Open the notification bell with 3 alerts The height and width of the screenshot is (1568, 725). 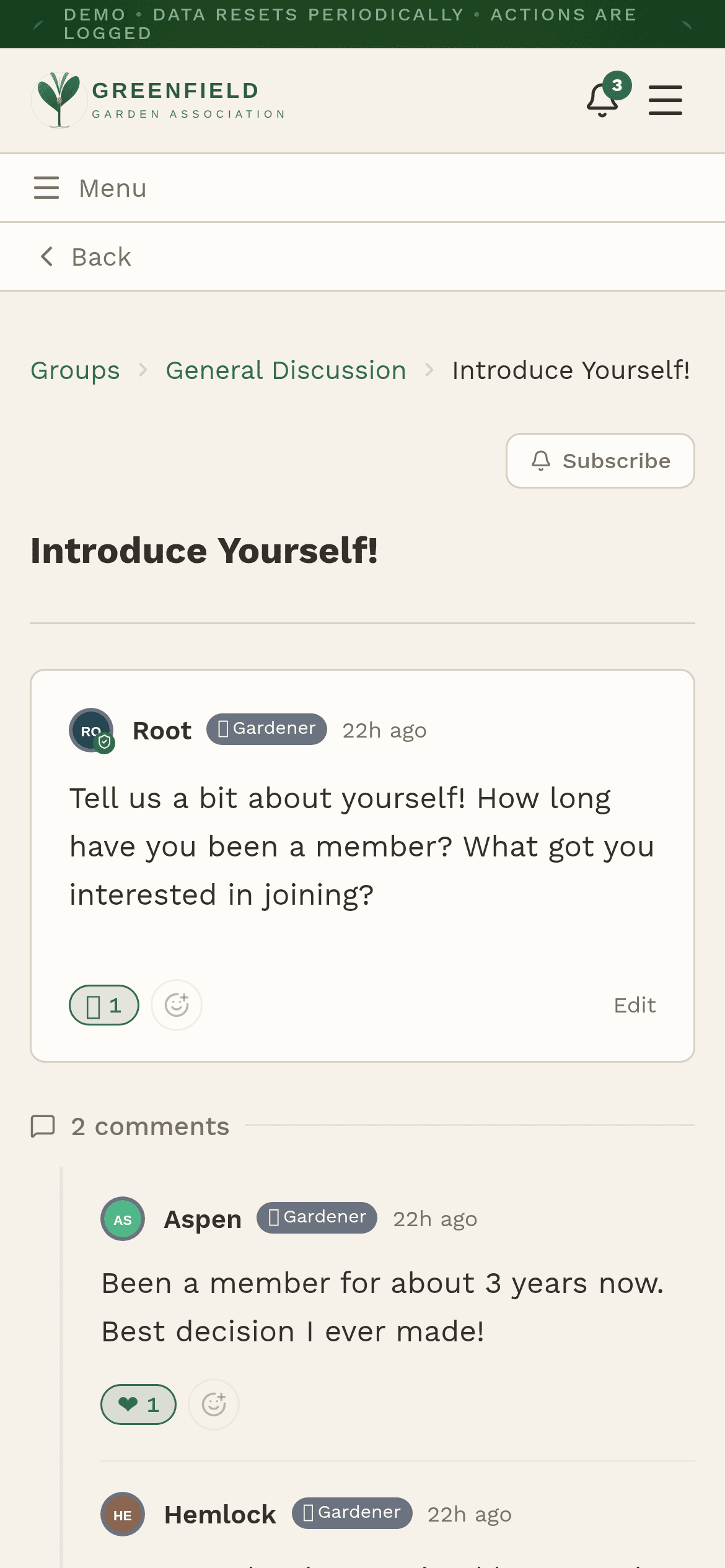[x=603, y=100]
